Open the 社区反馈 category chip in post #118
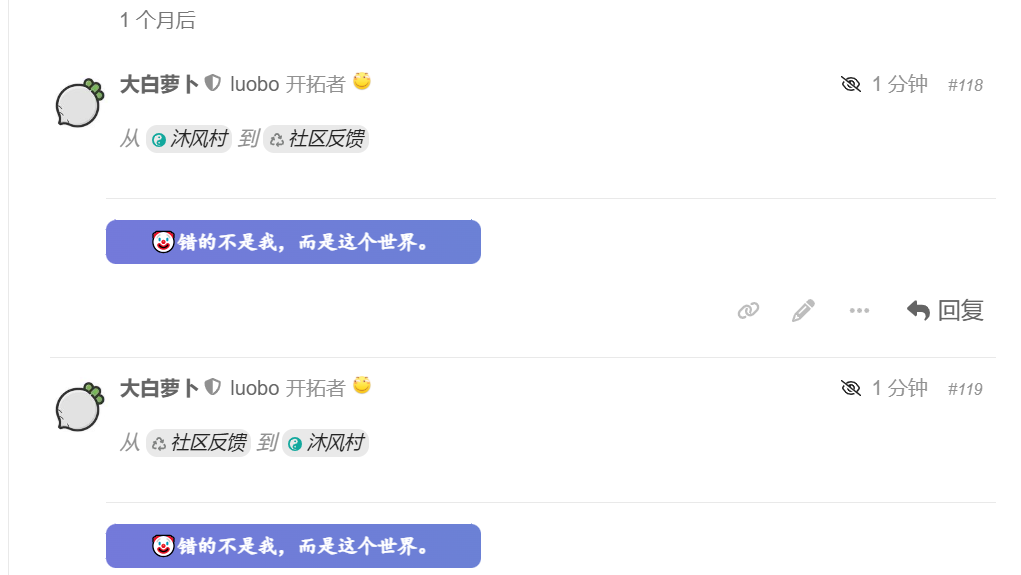 (316, 139)
